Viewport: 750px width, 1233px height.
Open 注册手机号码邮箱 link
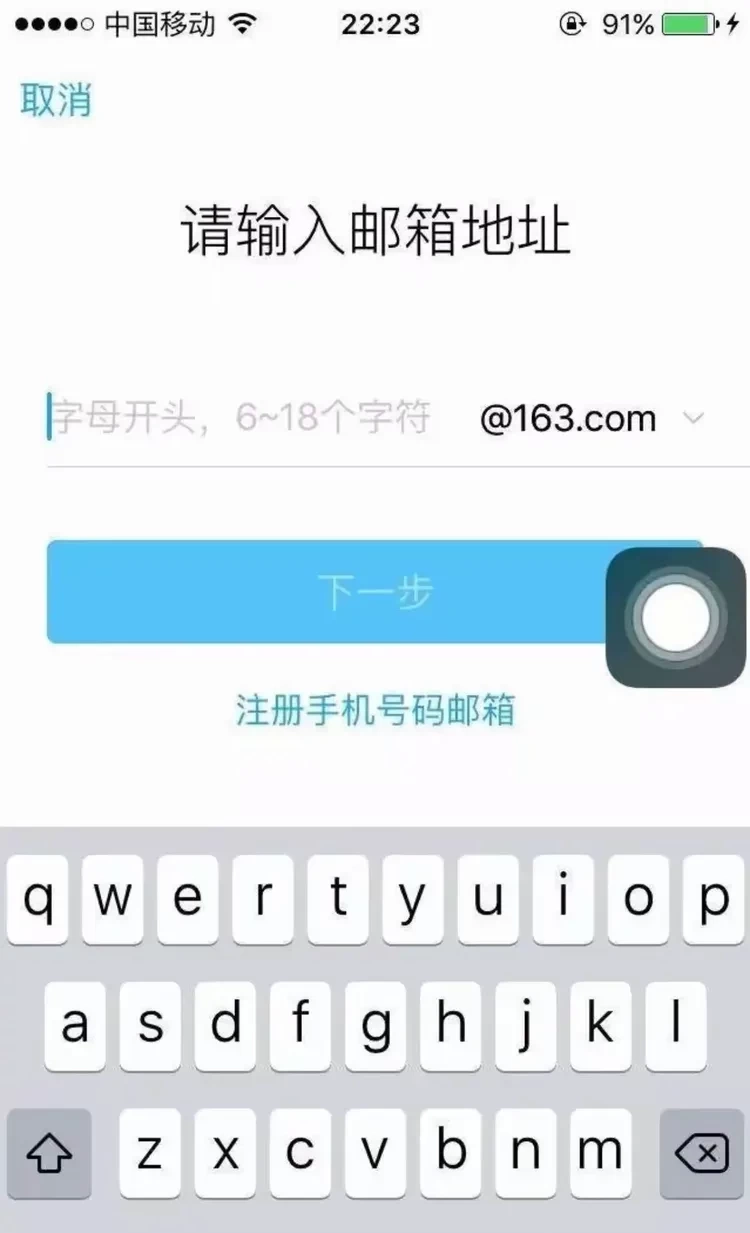[375, 709]
